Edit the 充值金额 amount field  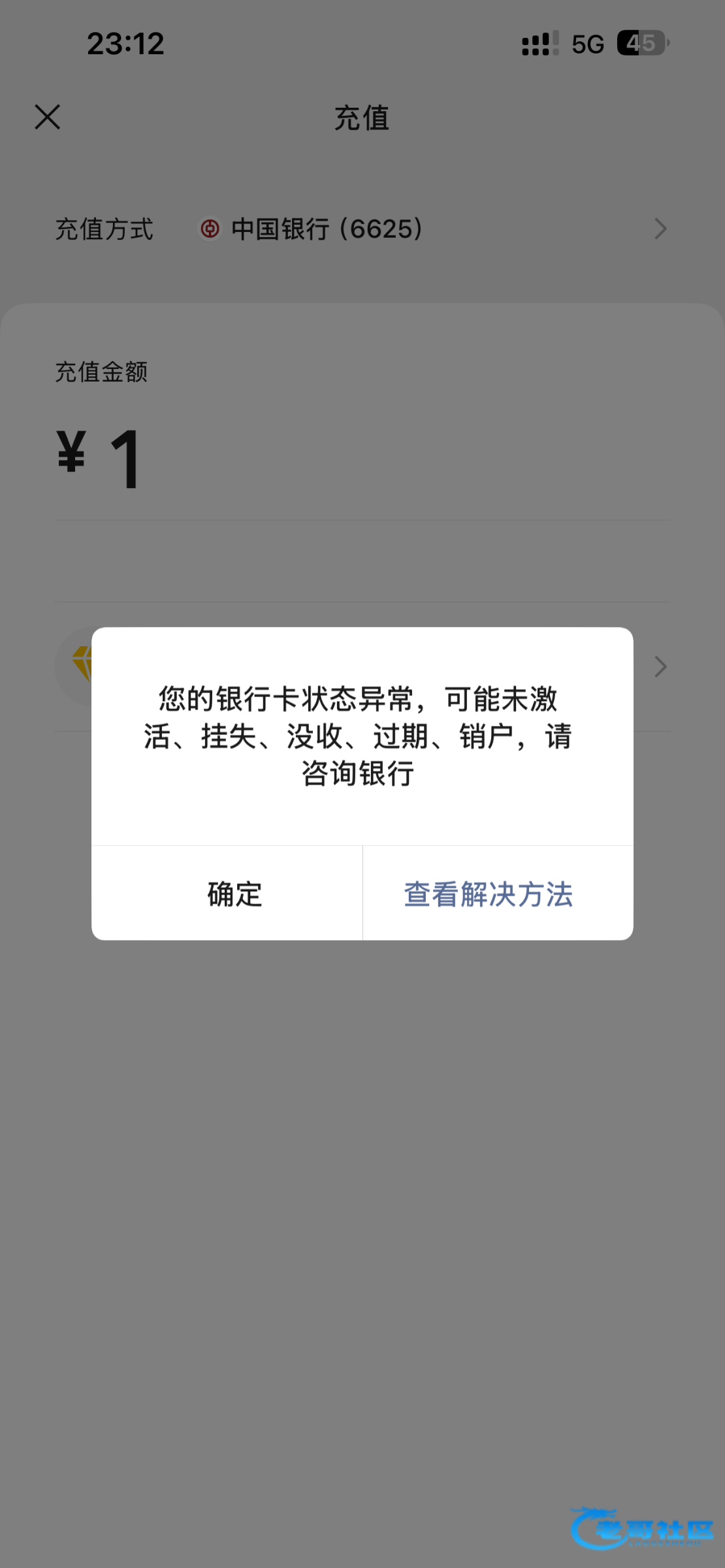point(362,460)
